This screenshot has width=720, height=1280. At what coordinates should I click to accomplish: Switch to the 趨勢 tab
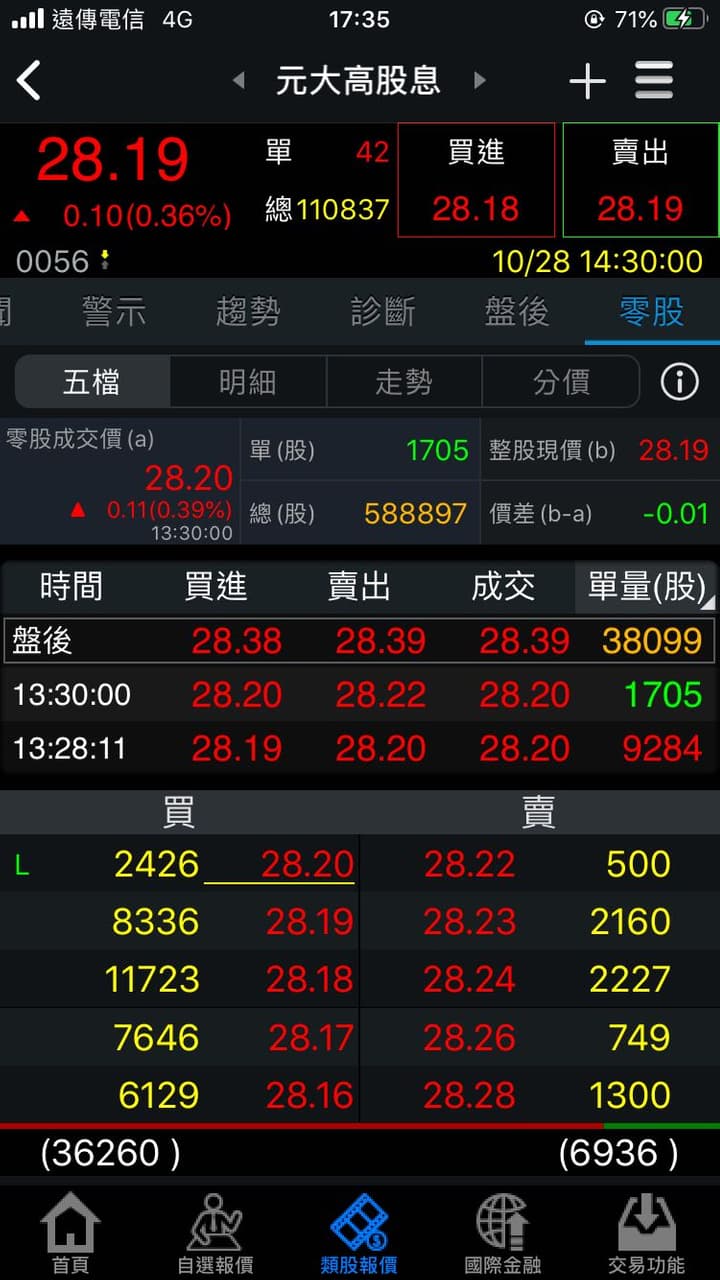(248, 312)
